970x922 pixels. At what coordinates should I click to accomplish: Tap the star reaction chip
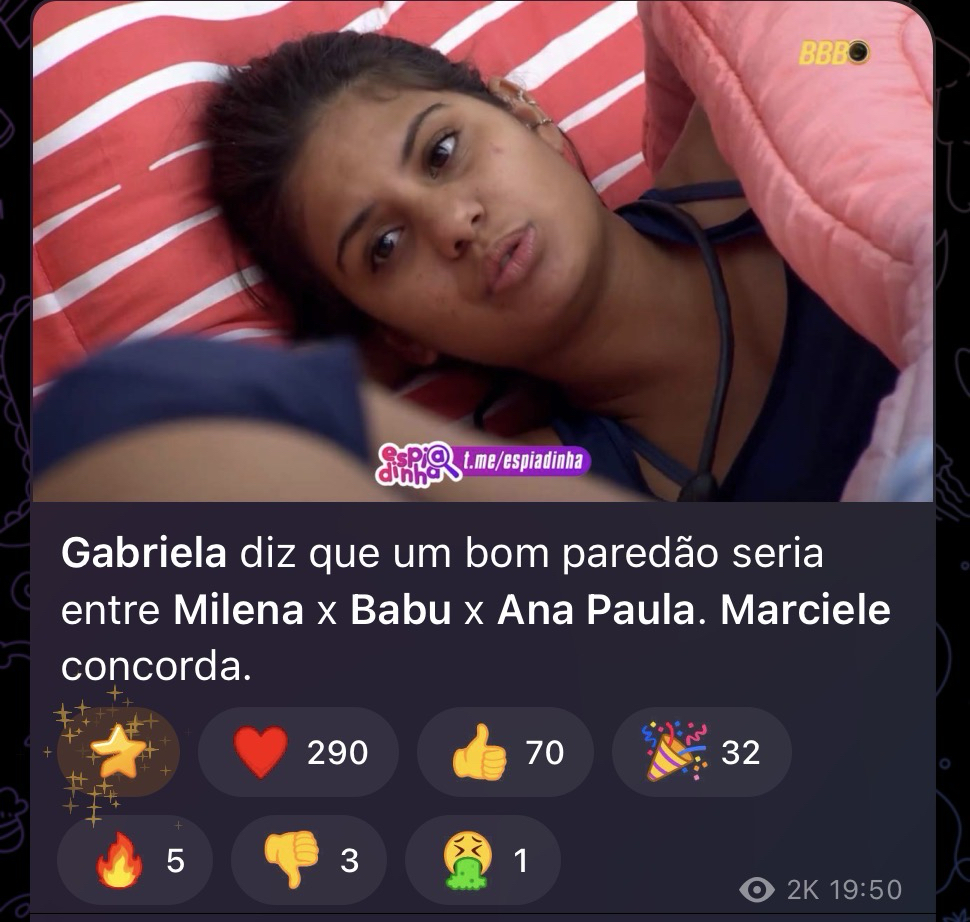(118, 752)
